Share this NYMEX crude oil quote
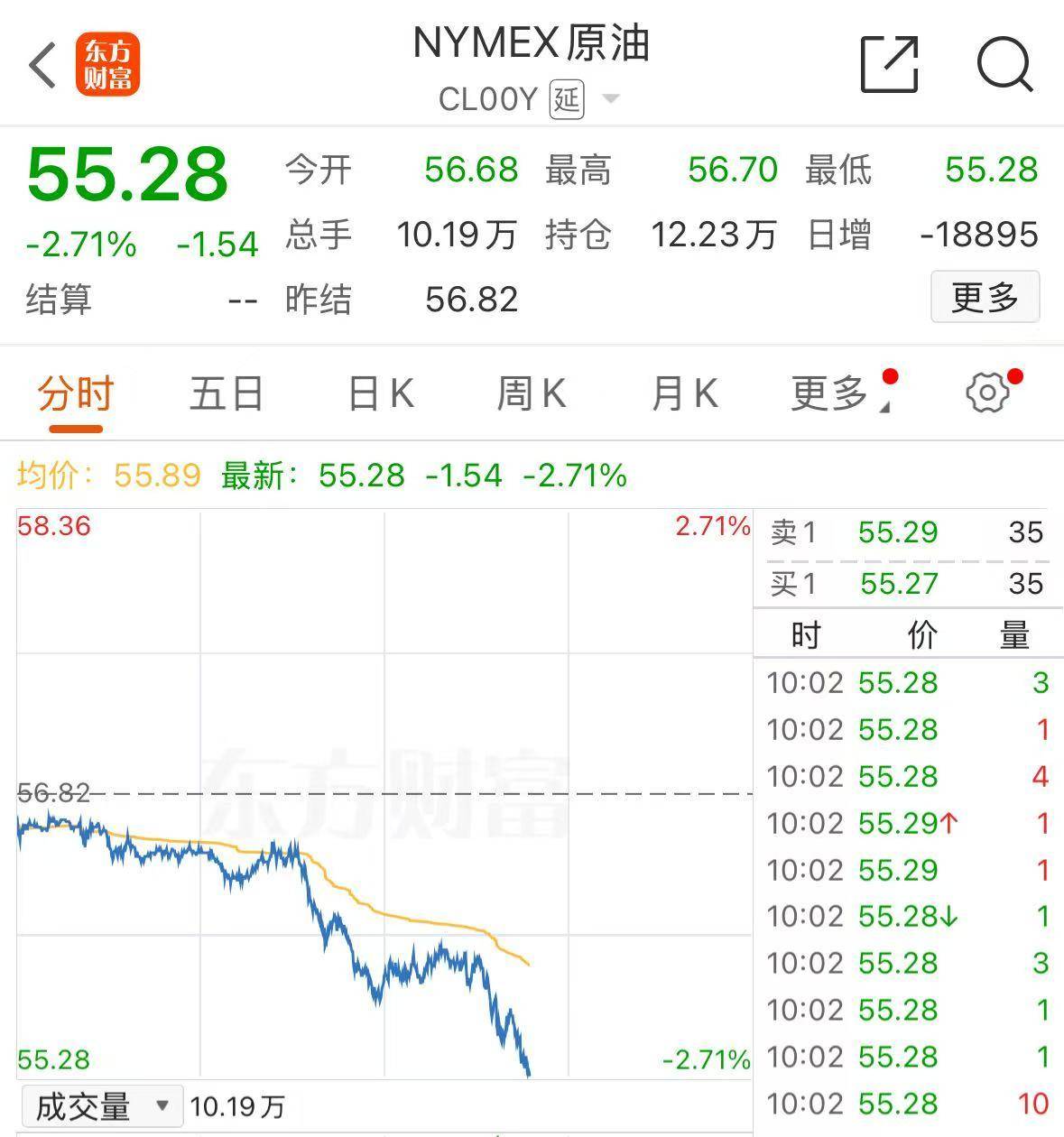Image resolution: width=1064 pixels, height=1137 pixels. pyautogui.click(x=889, y=65)
